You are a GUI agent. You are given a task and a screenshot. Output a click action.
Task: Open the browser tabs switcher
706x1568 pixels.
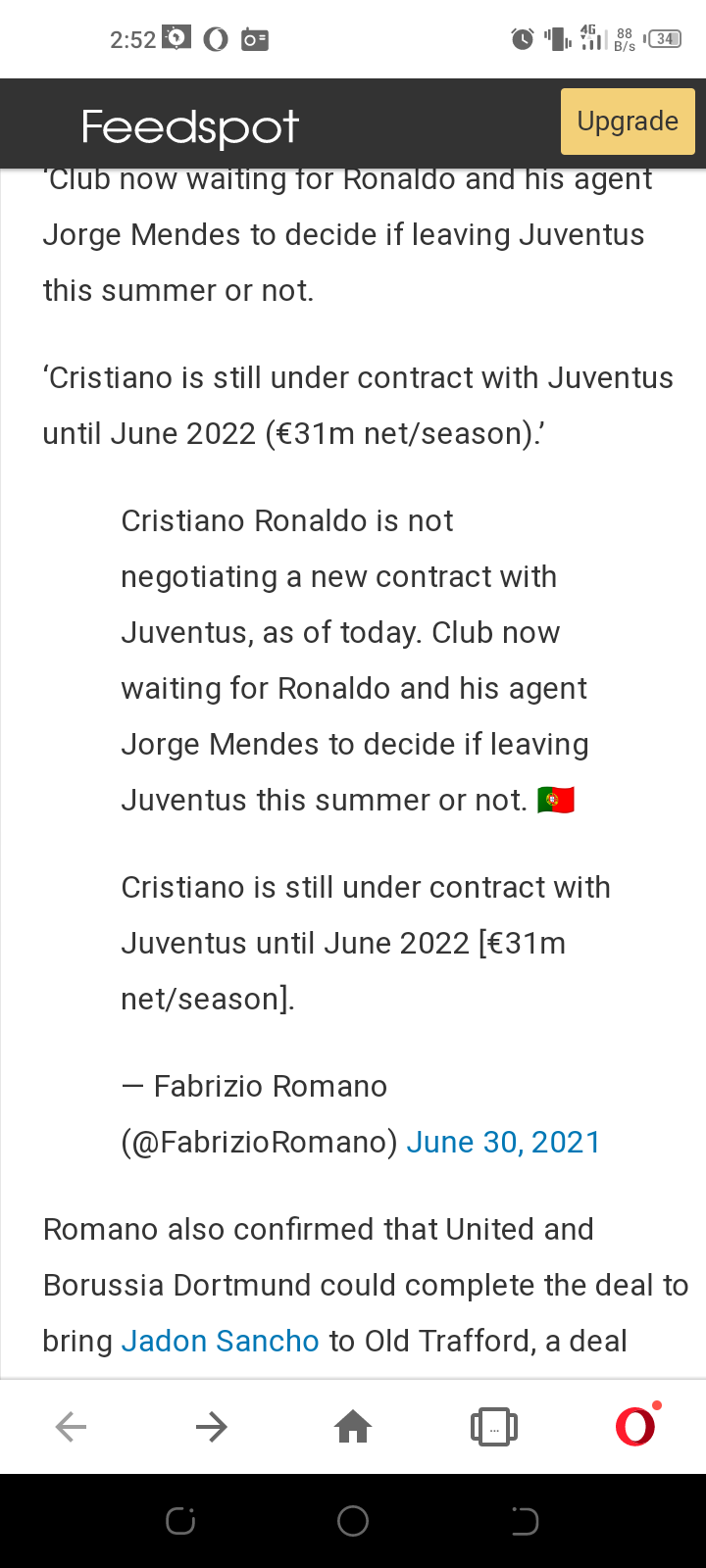click(x=494, y=1427)
